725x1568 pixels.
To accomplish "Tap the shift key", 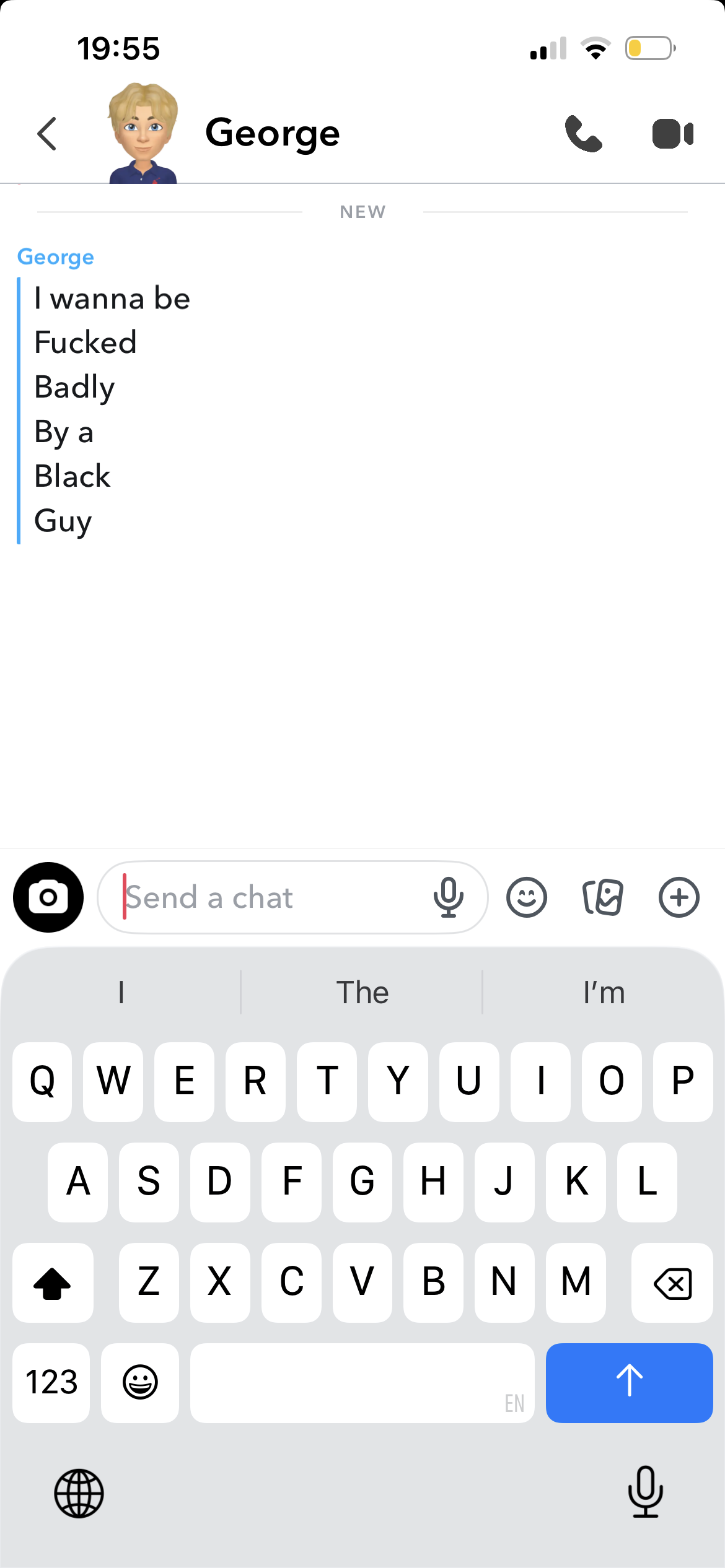I will click(x=53, y=1282).
